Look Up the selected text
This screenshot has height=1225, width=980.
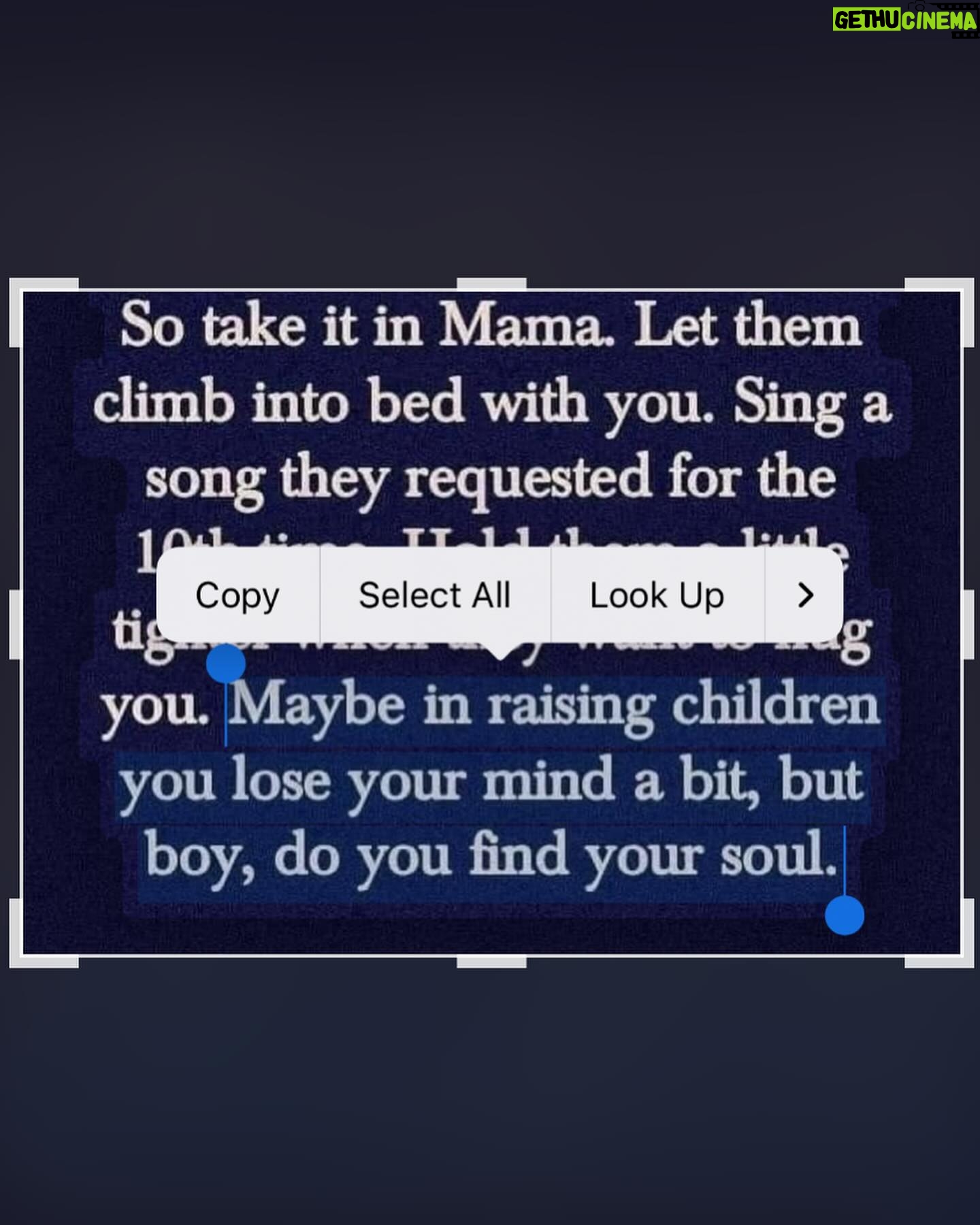pos(657,595)
